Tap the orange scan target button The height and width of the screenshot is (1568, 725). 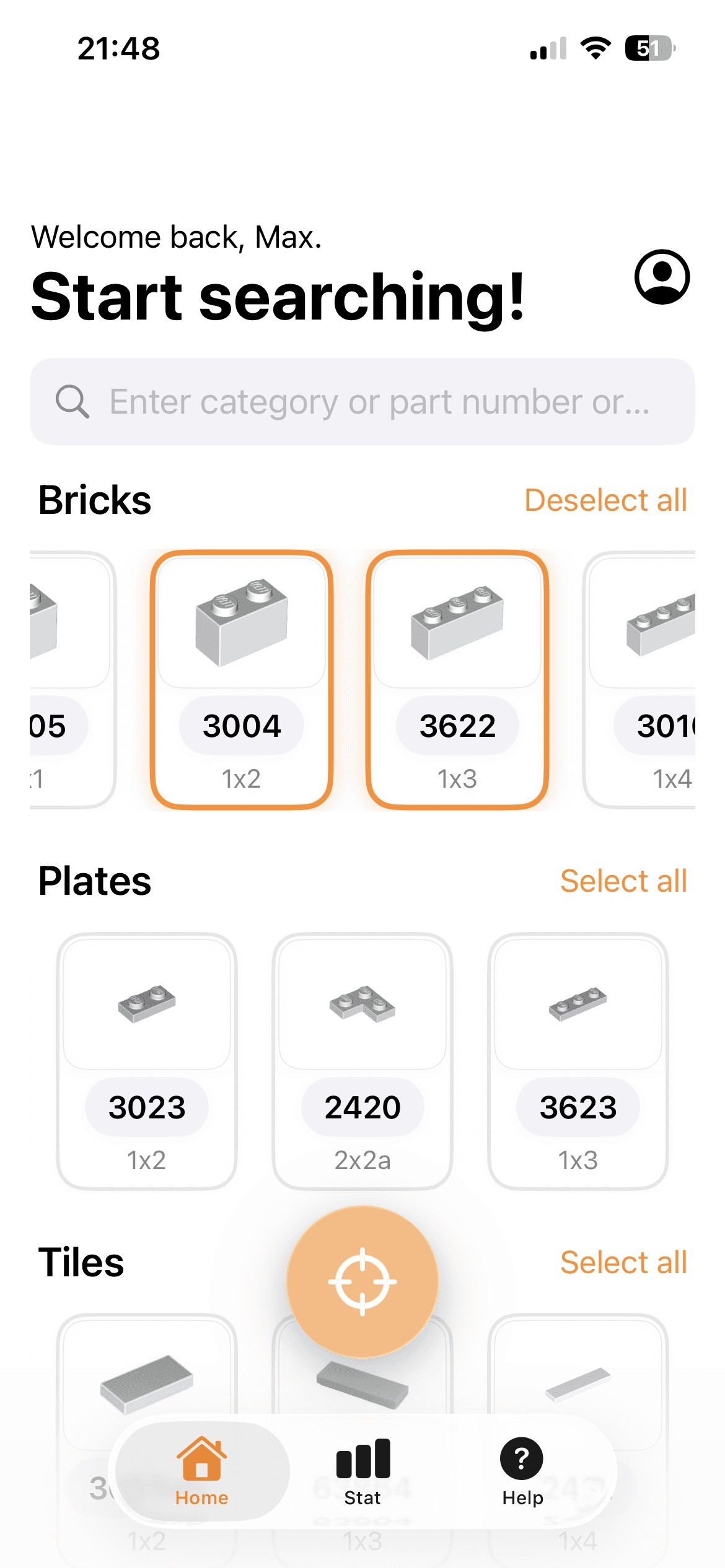[362, 1282]
